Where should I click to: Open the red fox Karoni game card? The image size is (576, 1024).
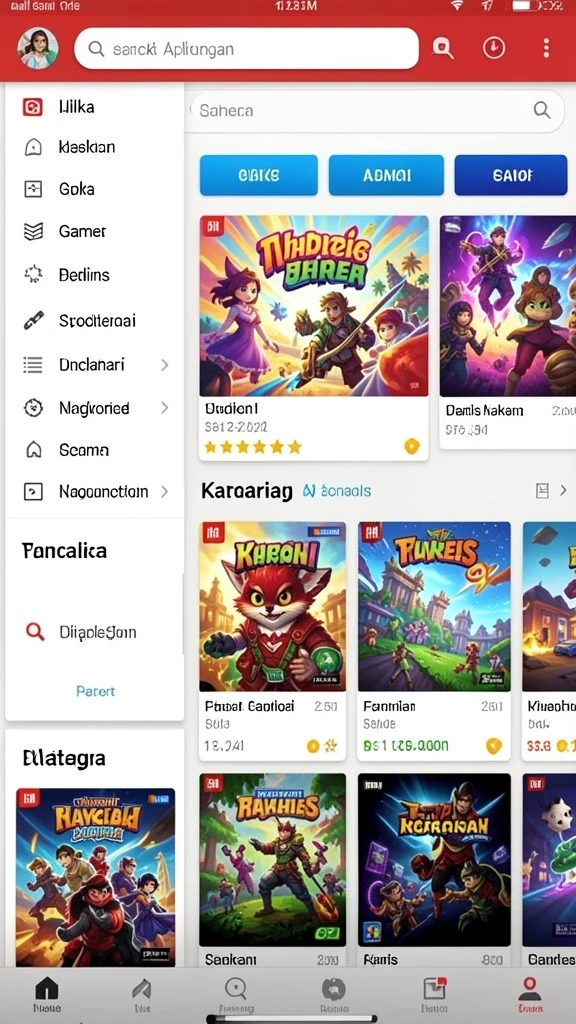click(x=272, y=641)
